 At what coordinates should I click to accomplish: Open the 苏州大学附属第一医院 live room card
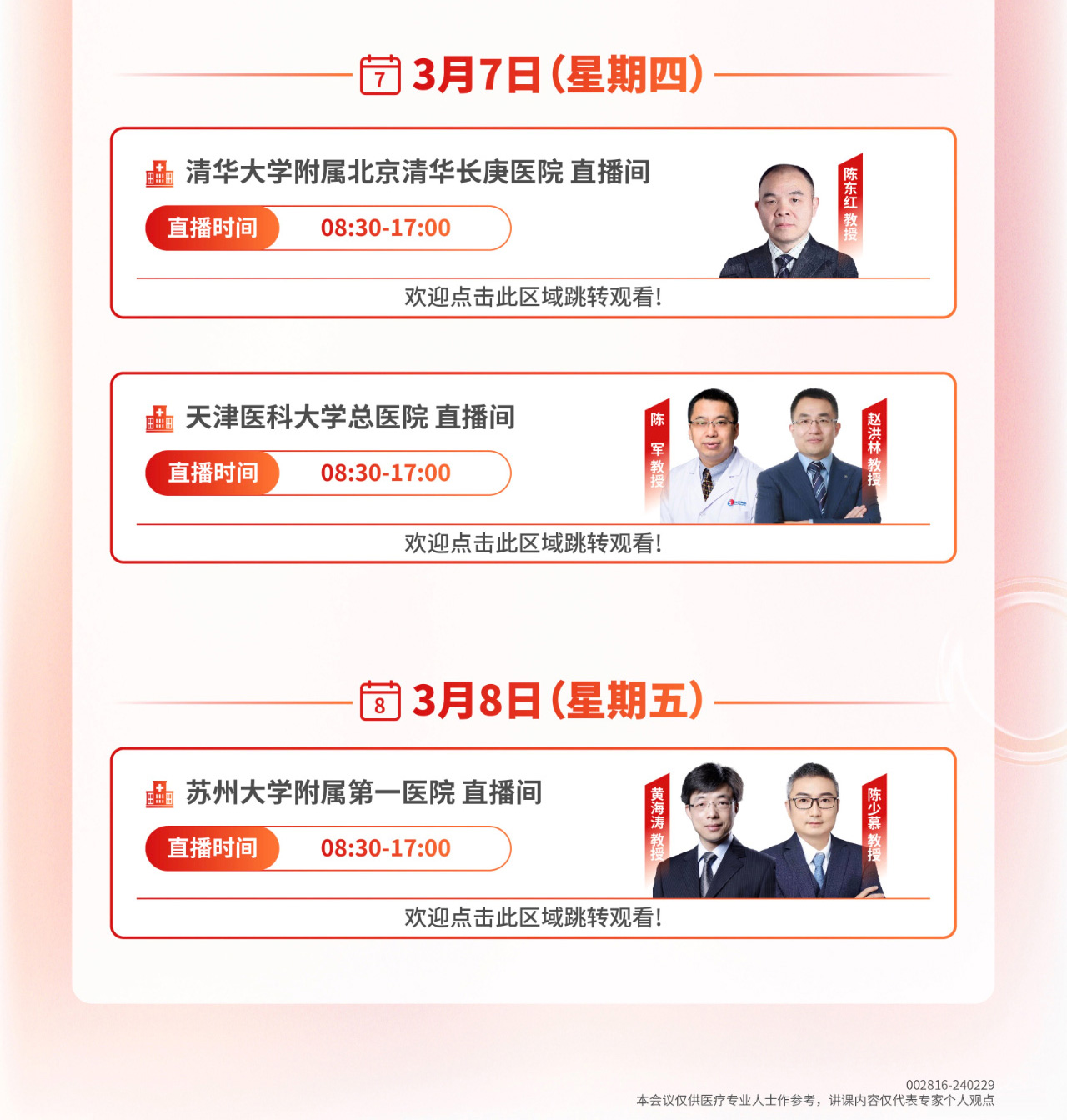point(533,917)
